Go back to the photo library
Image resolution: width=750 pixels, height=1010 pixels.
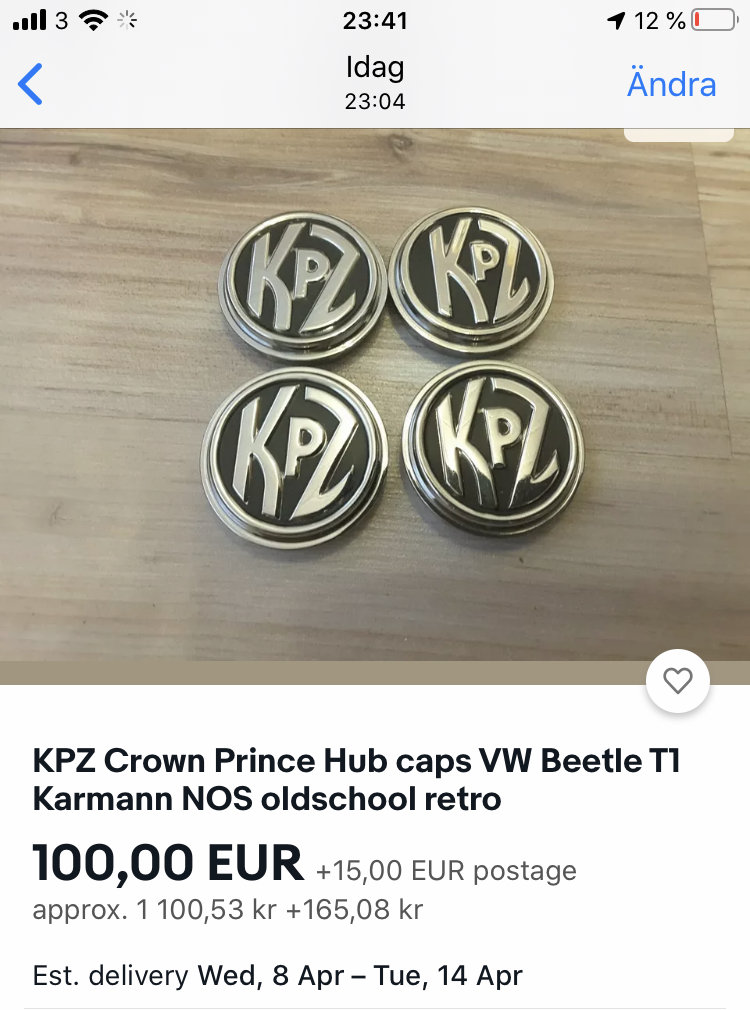[x=31, y=84]
